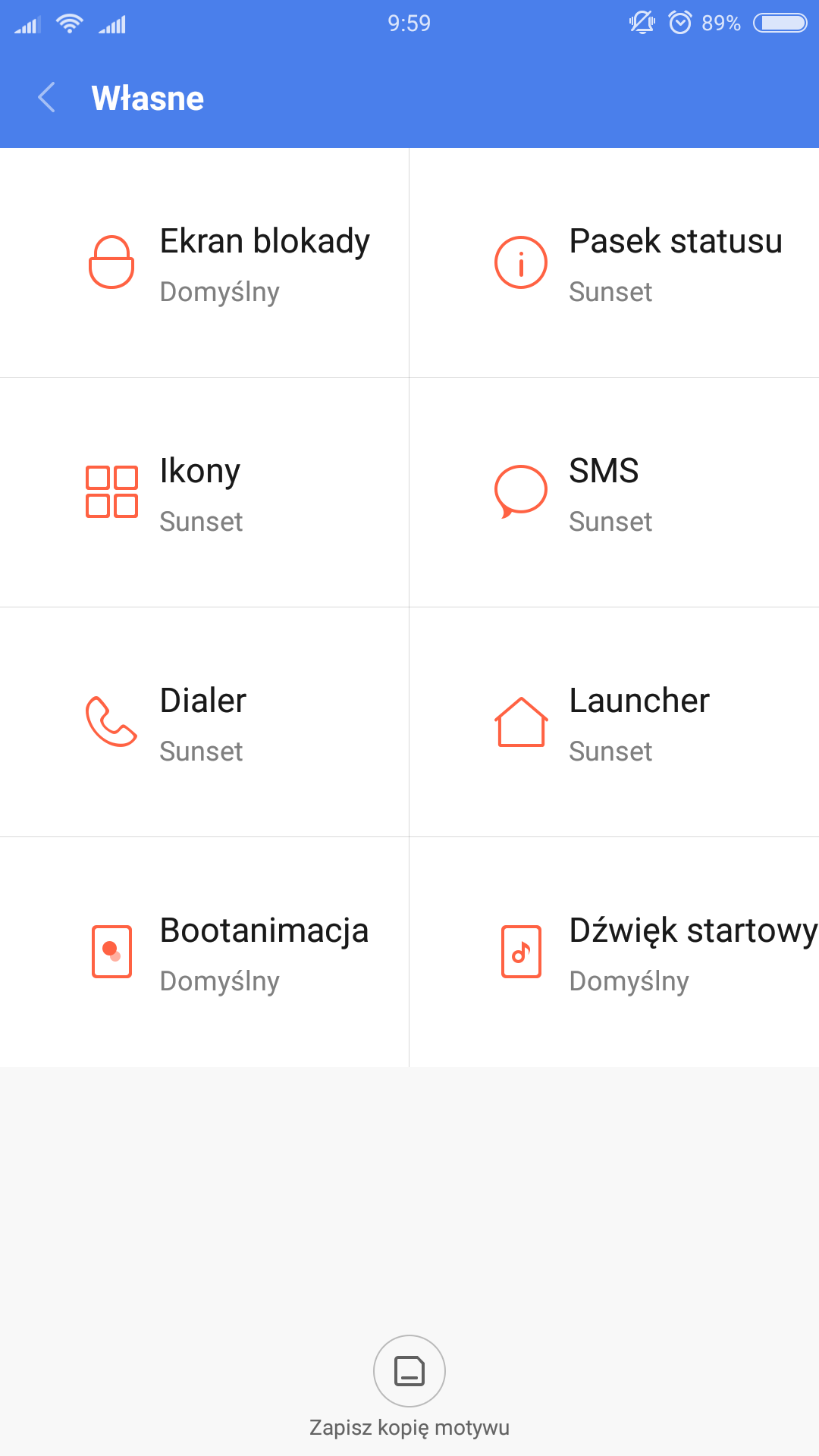This screenshot has width=819, height=1456.
Task: Choose the Dialer theme option
Action: click(x=205, y=722)
